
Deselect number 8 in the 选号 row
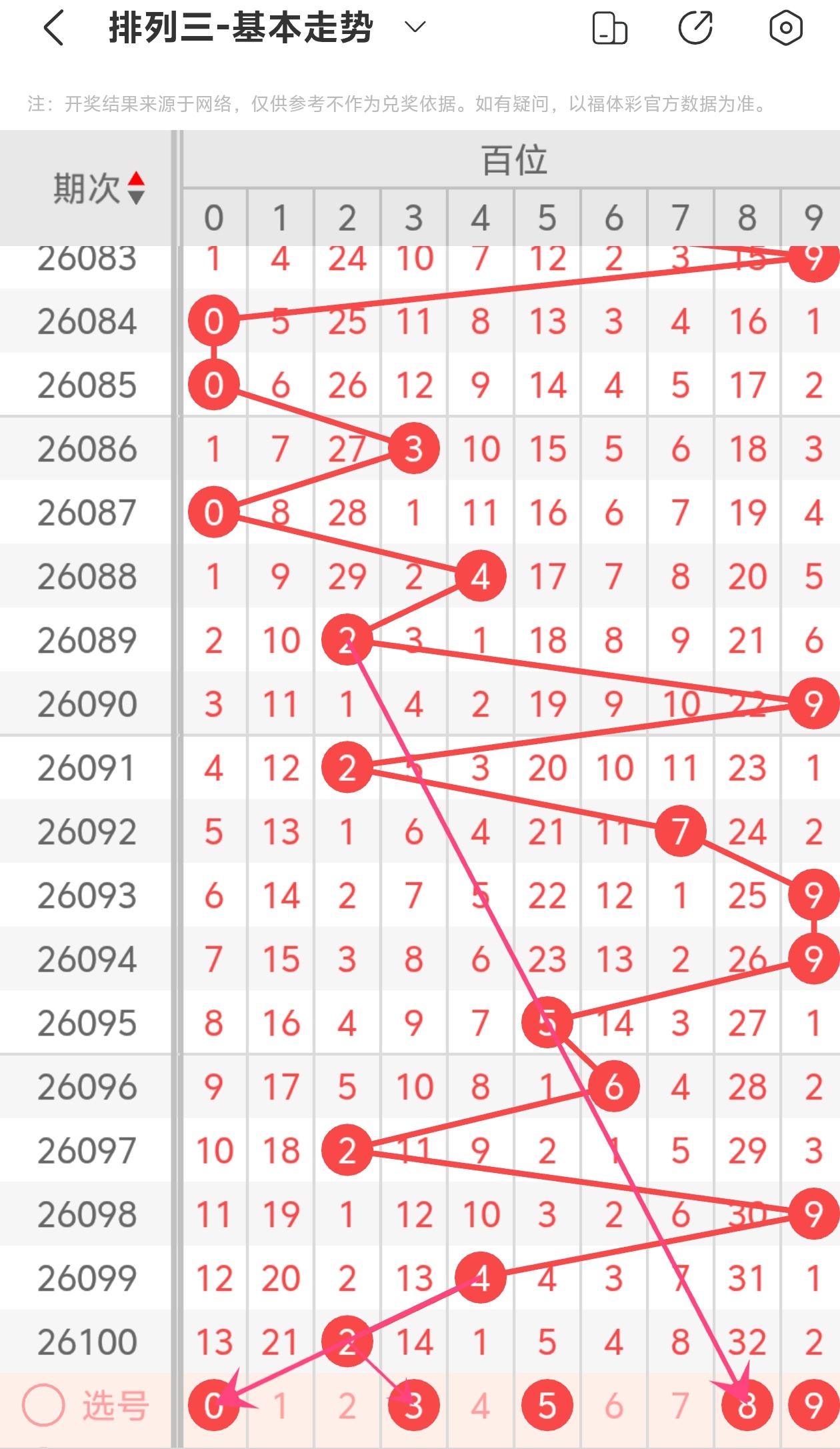[747, 1406]
